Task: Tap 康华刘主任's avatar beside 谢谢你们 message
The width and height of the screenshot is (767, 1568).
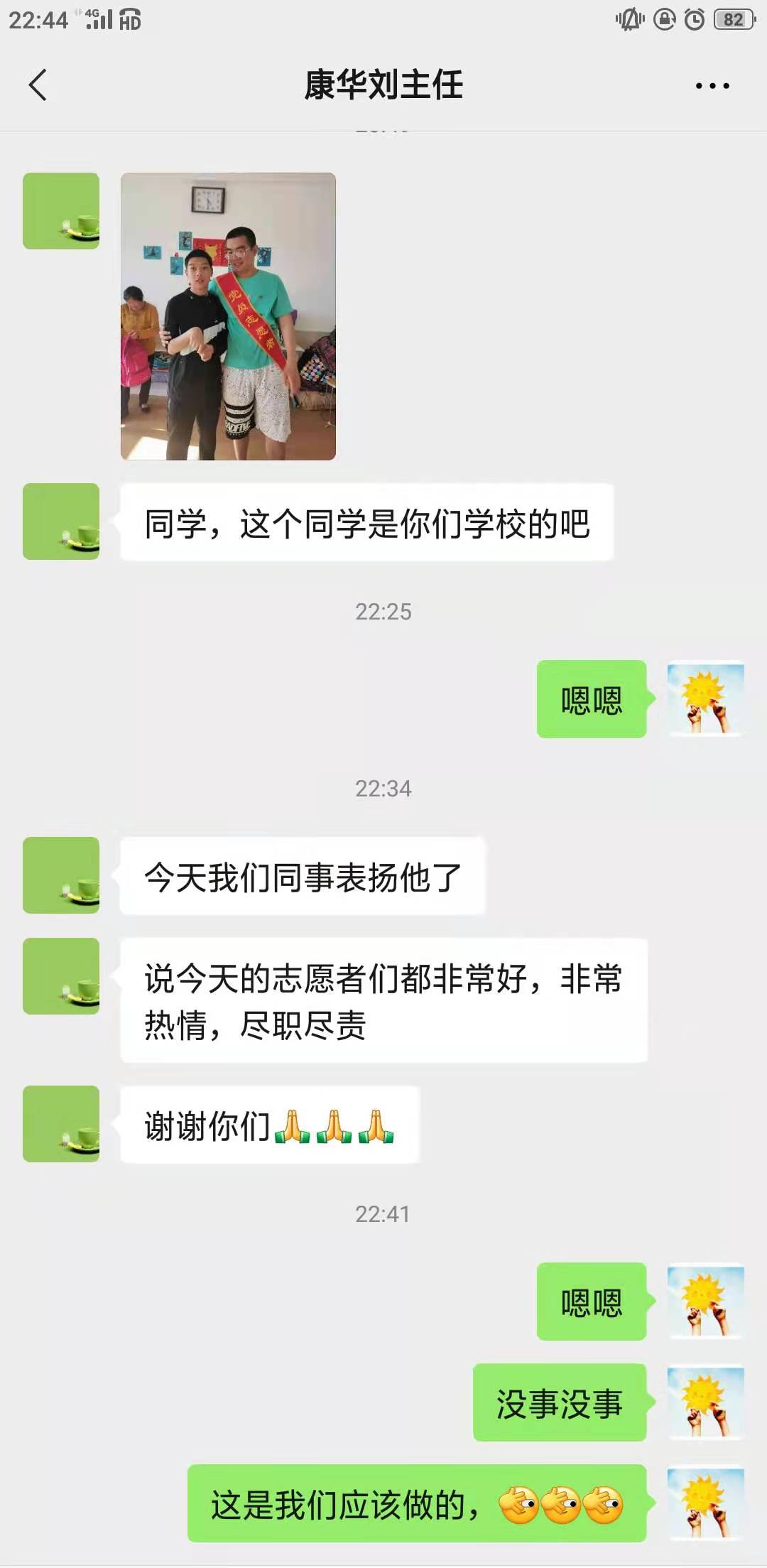Action: (61, 1124)
